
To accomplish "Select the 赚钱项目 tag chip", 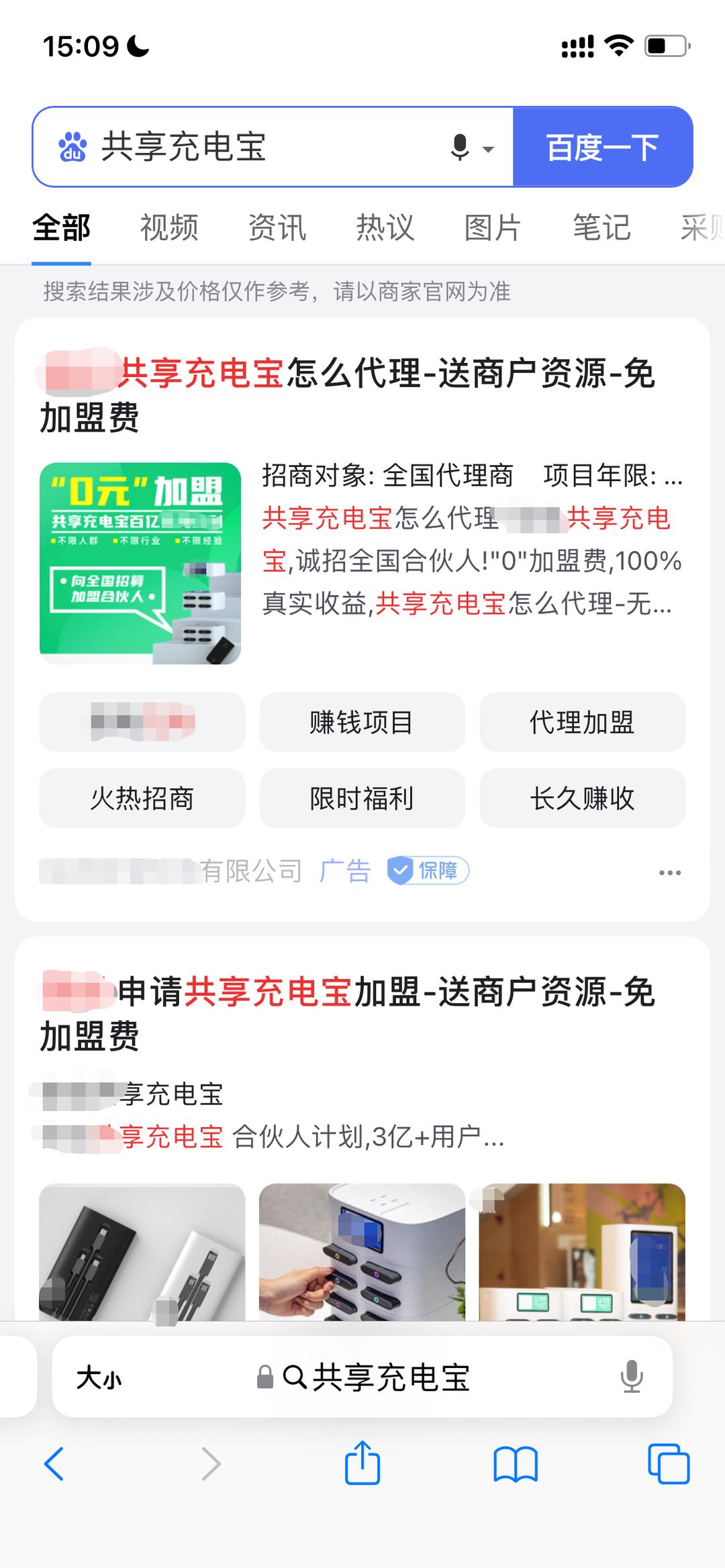I will [x=362, y=723].
